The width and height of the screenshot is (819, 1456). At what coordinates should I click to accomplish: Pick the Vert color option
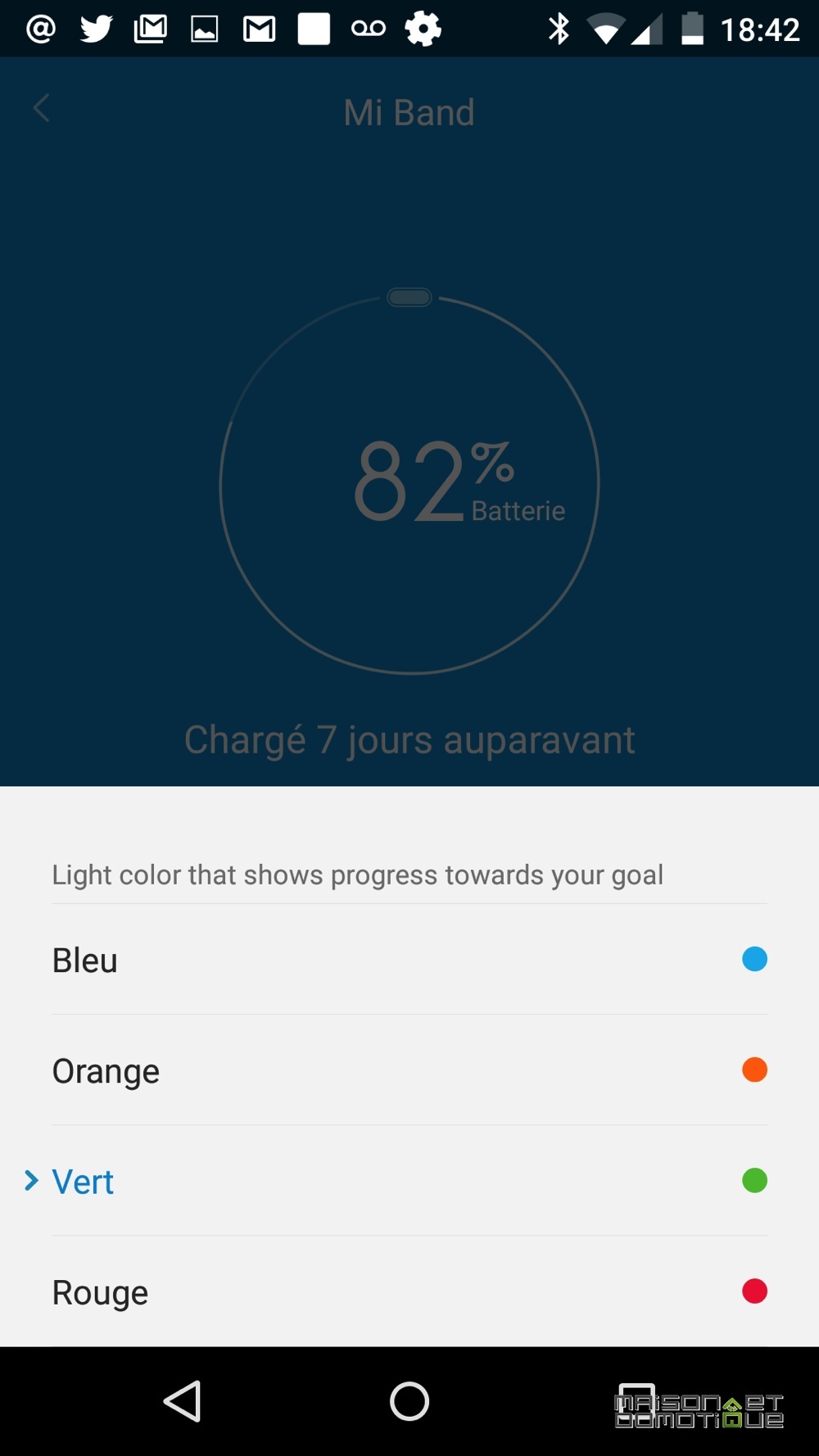point(409,1181)
